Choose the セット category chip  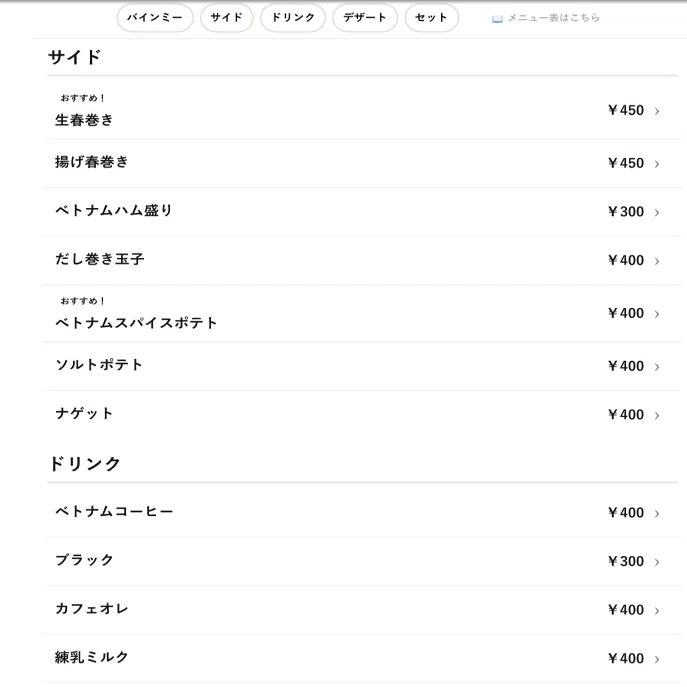[x=432, y=18]
